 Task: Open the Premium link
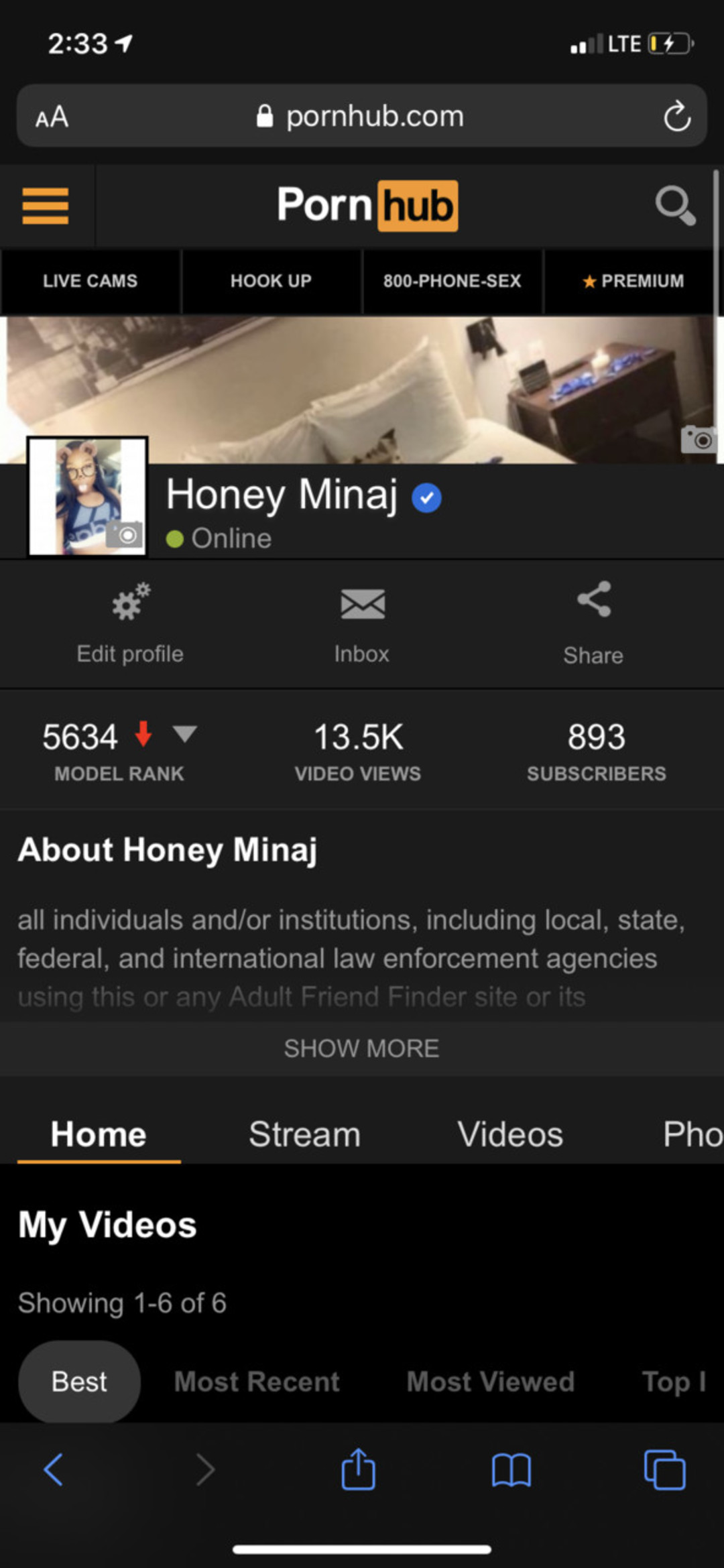click(x=633, y=281)
